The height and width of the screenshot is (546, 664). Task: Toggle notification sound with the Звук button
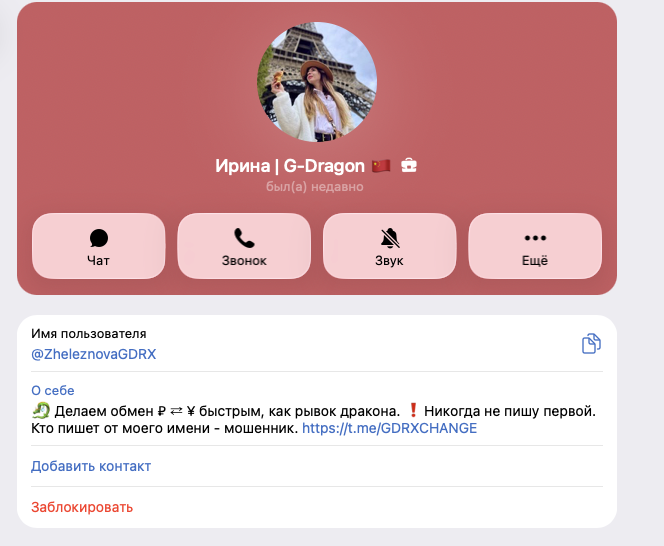[390, 246]
